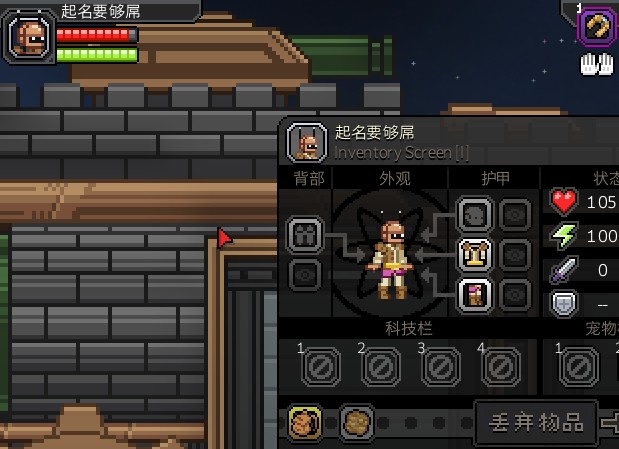Image resolution: width=619 pixels, height=449 pixels.
Task: Tap the head armor slot
Action: pos(475,215)
